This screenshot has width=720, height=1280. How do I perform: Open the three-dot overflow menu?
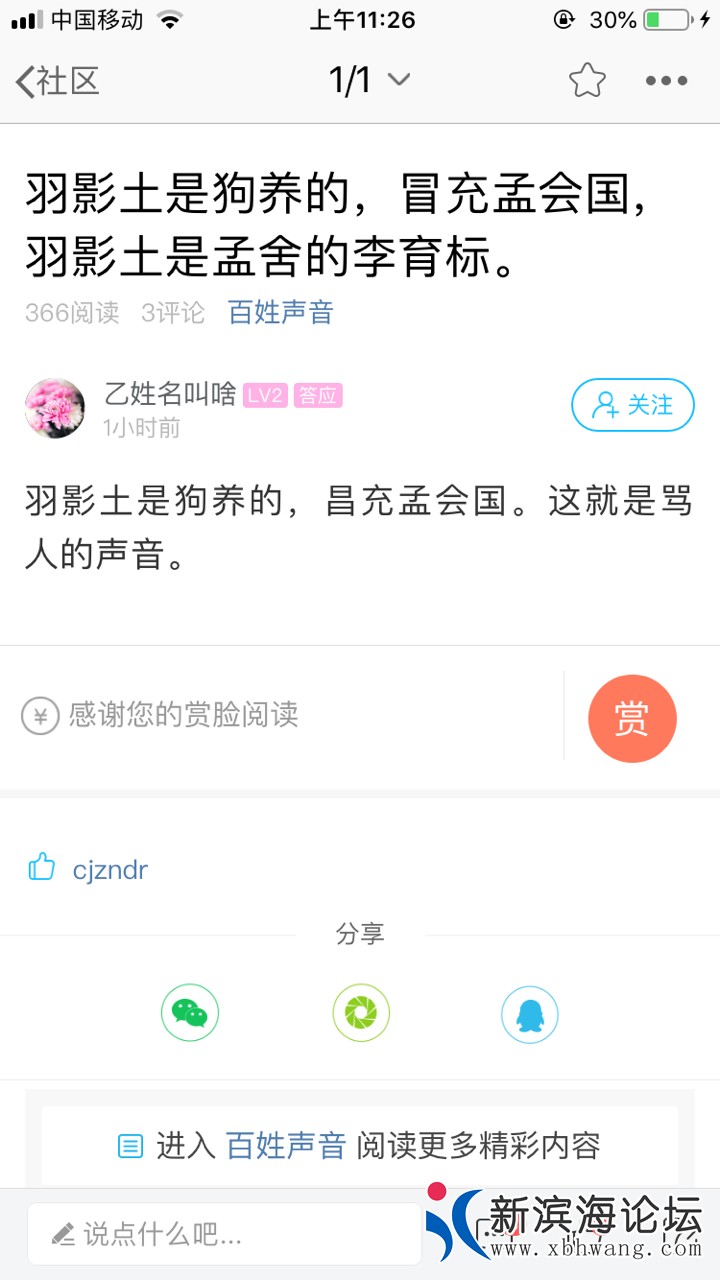[666, 81]
